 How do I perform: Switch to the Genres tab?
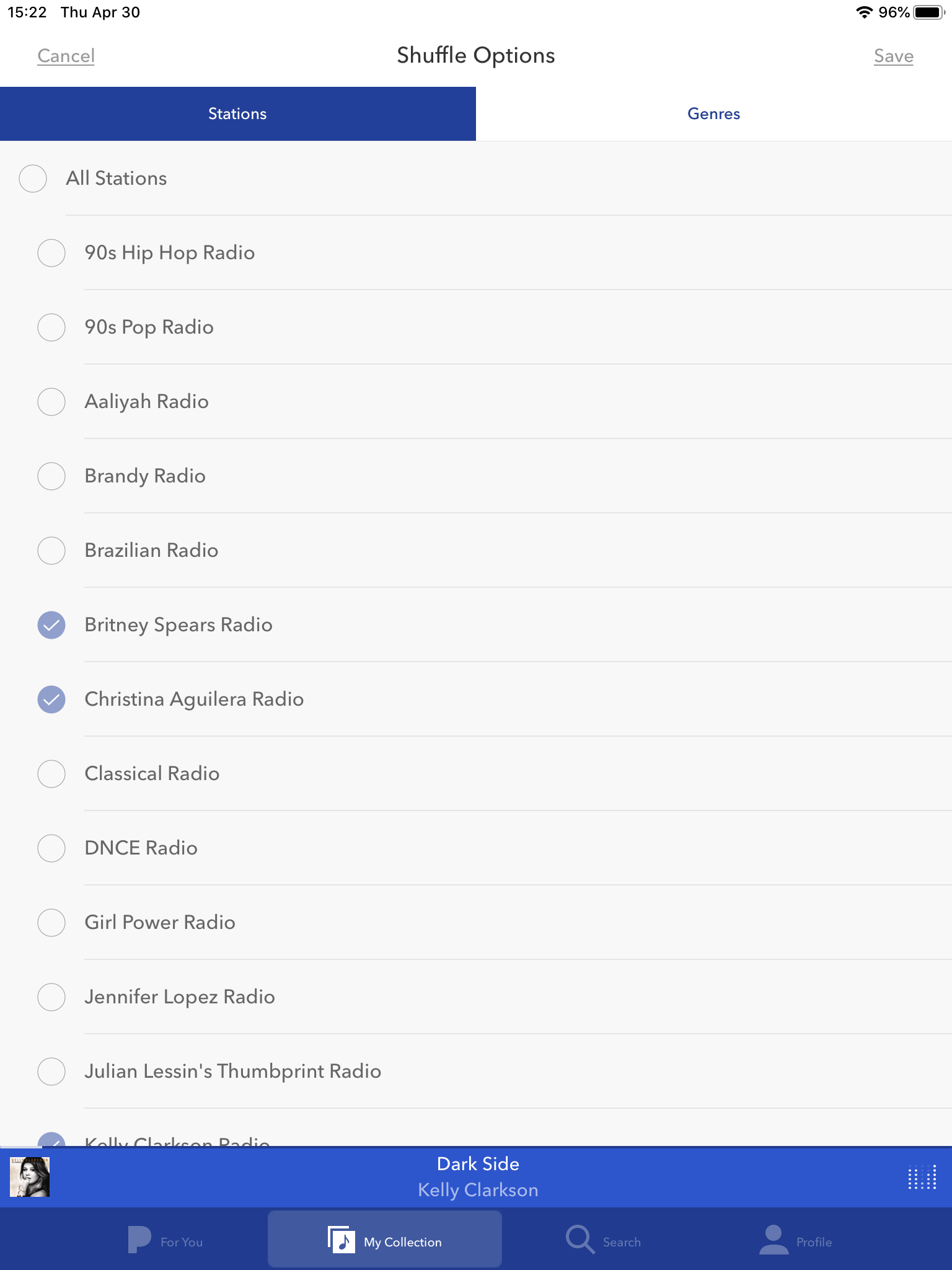713,113
